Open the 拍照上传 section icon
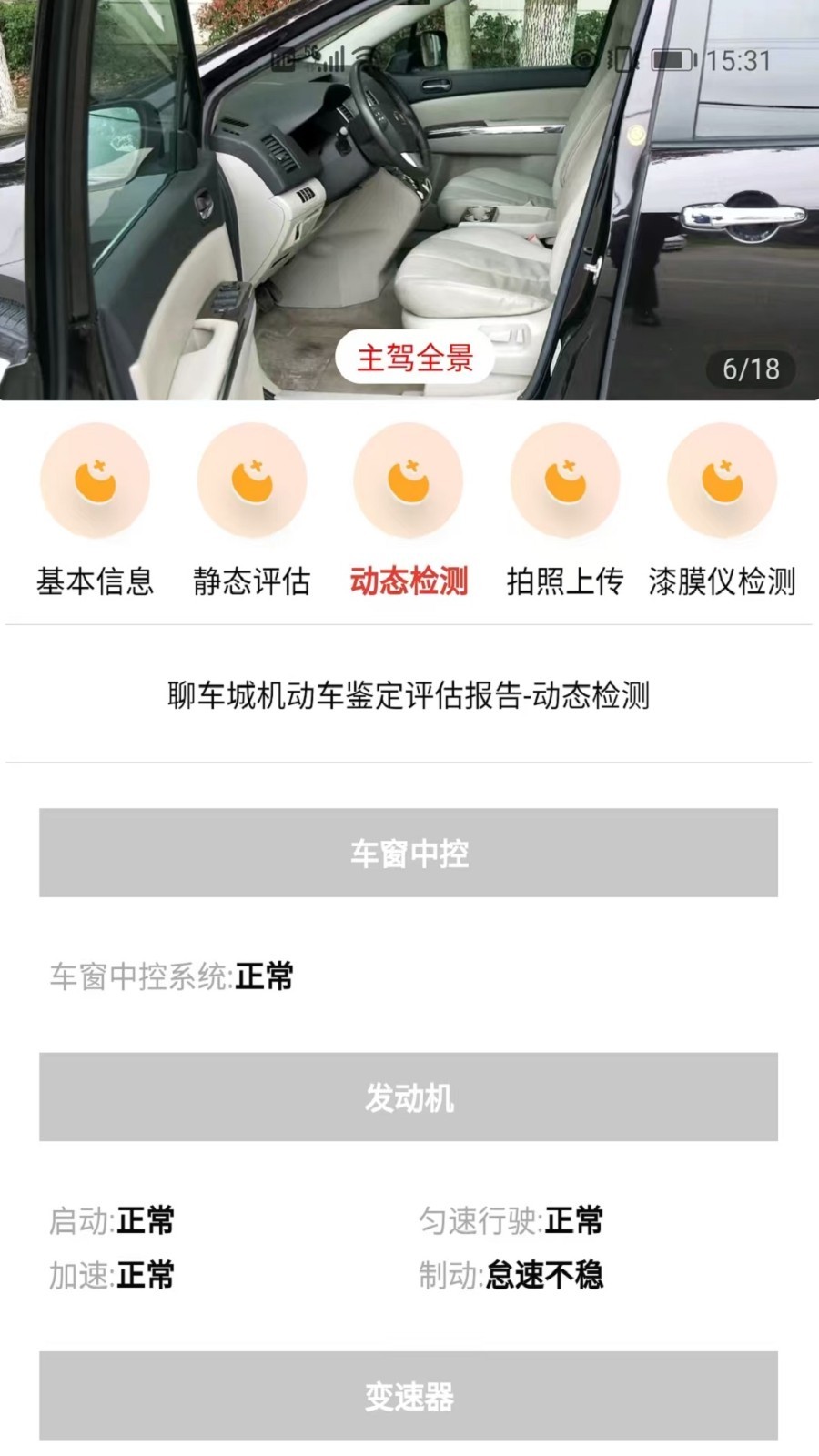 564,480
